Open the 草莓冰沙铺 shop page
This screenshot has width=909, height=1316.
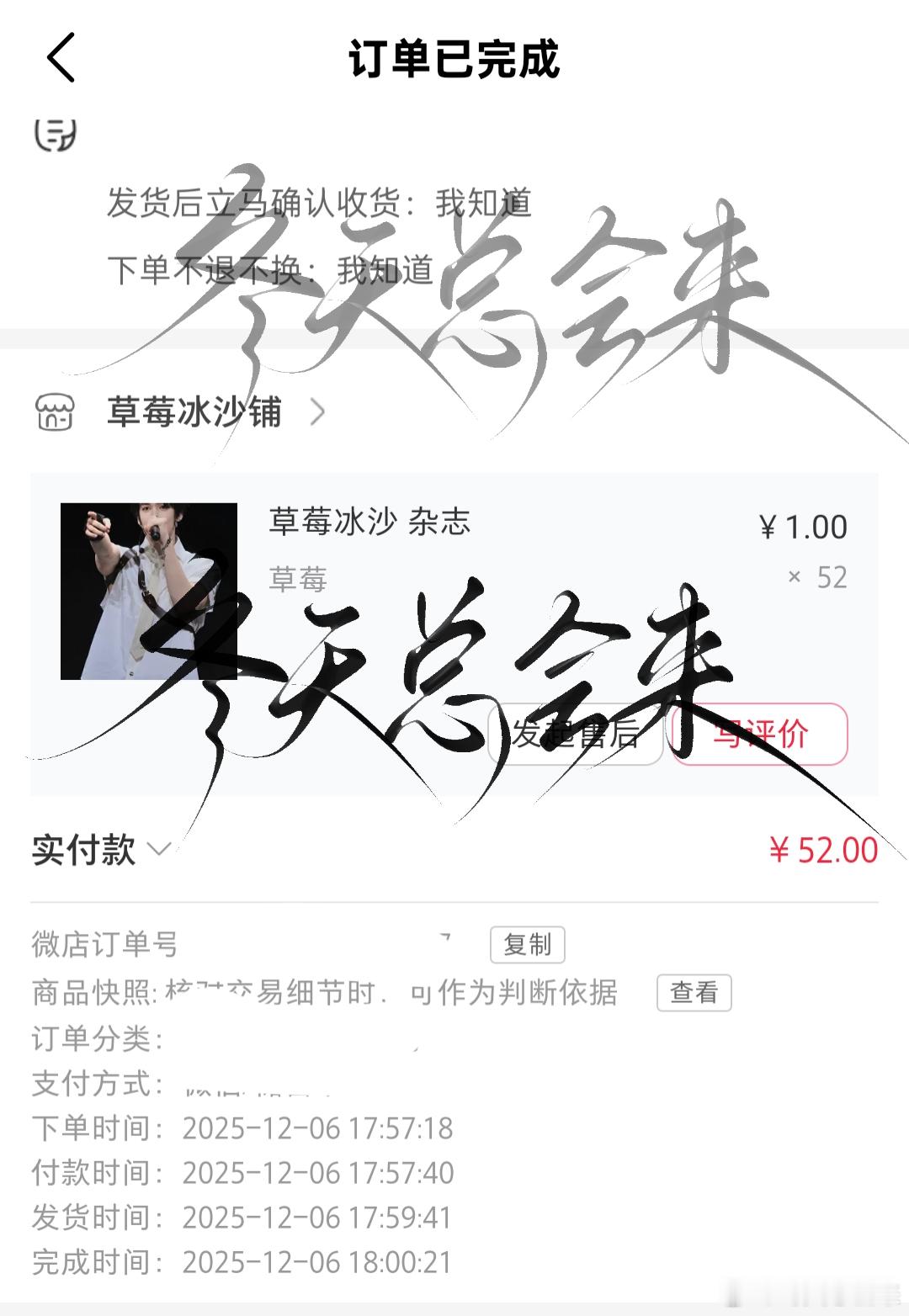click(x=194, y=412)
